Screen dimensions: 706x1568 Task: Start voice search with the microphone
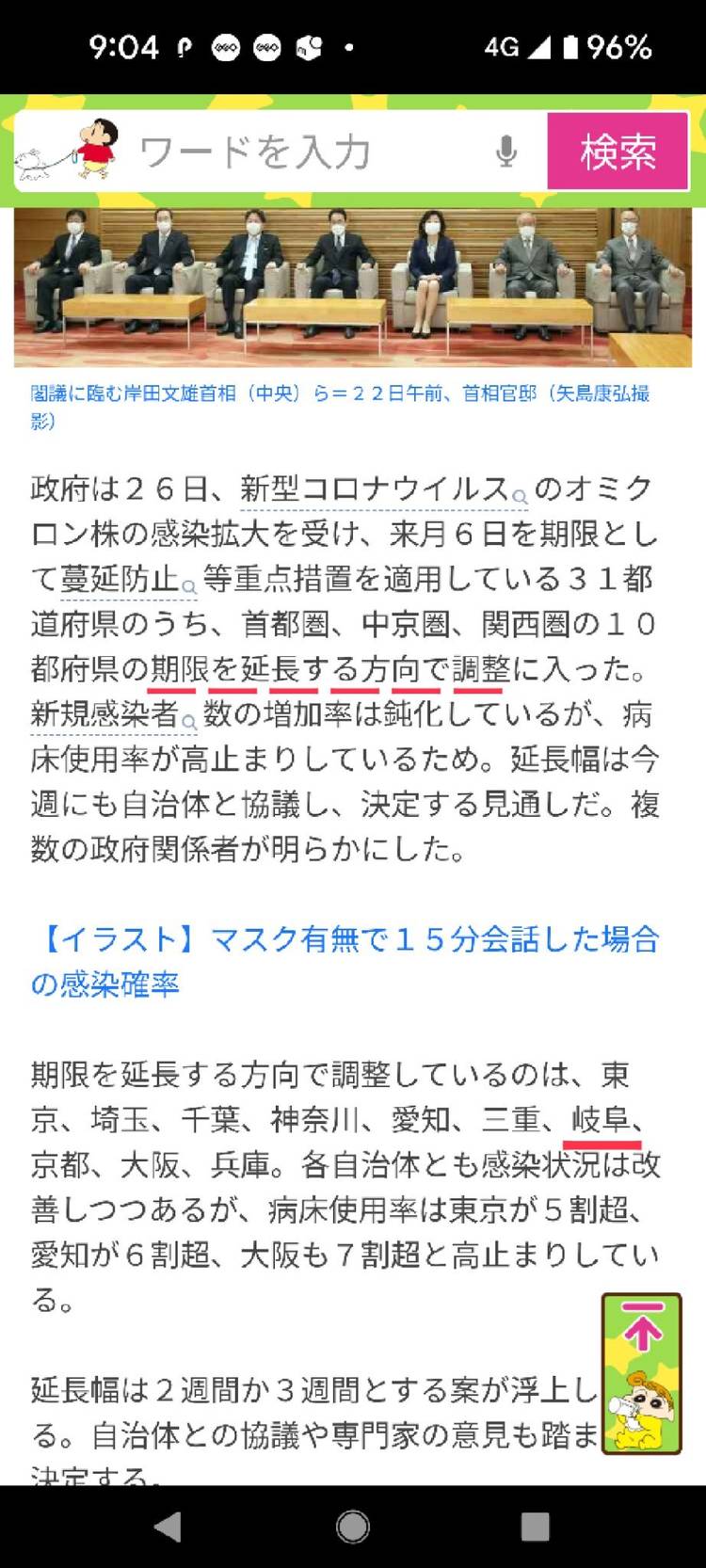506,152
